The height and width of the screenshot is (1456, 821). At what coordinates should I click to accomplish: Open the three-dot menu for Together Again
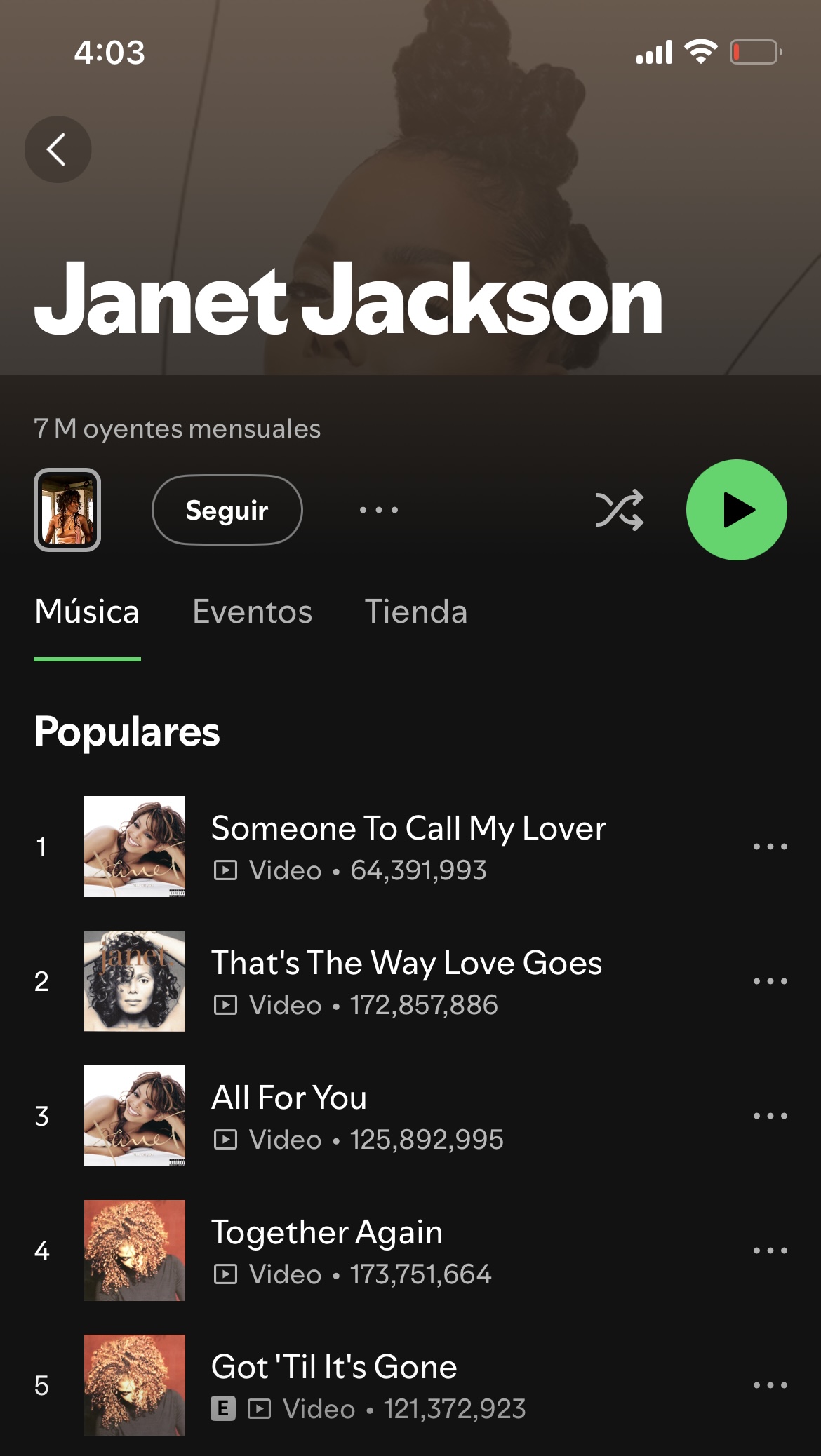770,1251
